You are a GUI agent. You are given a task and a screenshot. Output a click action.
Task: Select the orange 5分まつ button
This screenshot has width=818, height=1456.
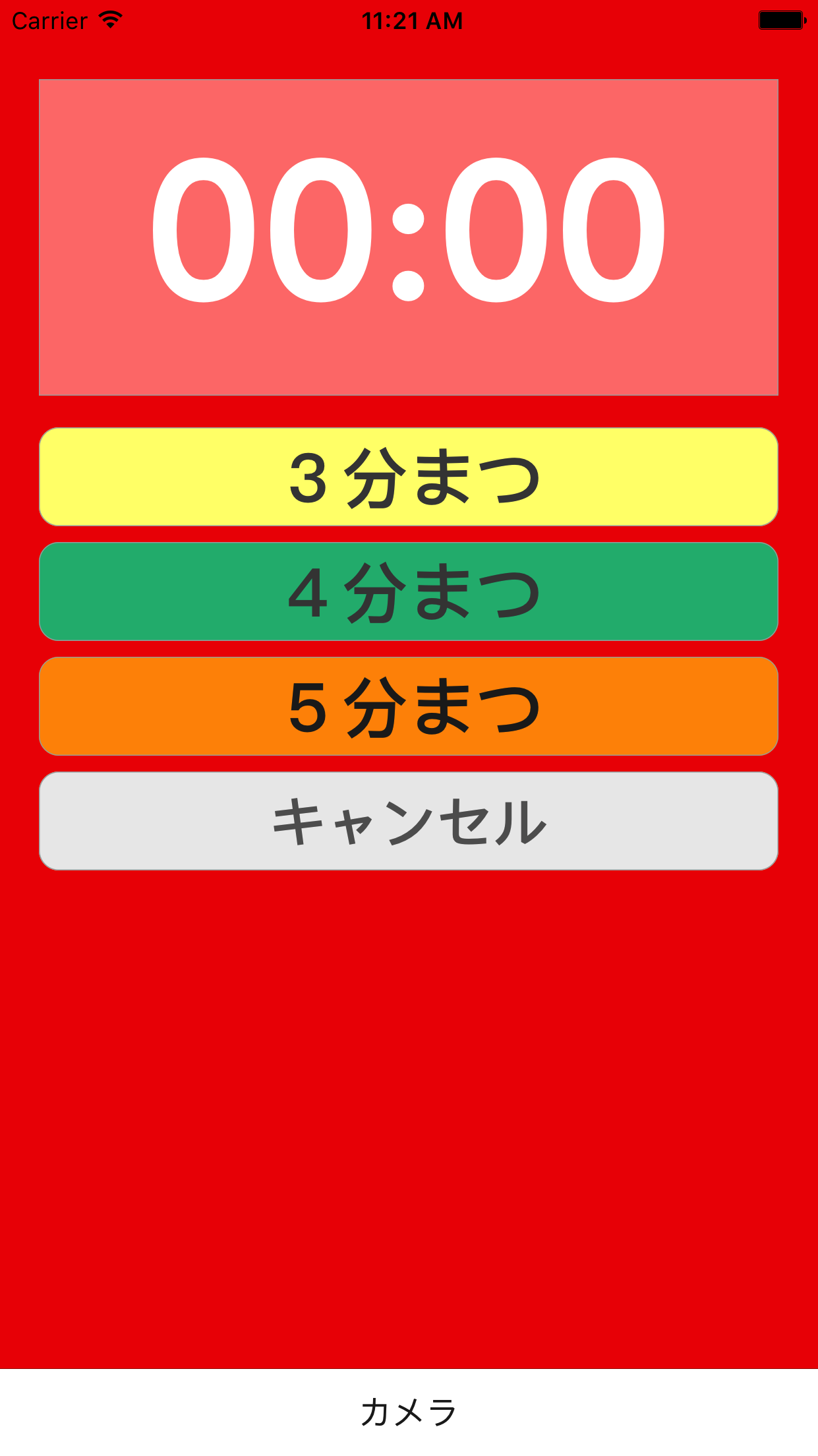pyautogui.click(x=409, y=706)
